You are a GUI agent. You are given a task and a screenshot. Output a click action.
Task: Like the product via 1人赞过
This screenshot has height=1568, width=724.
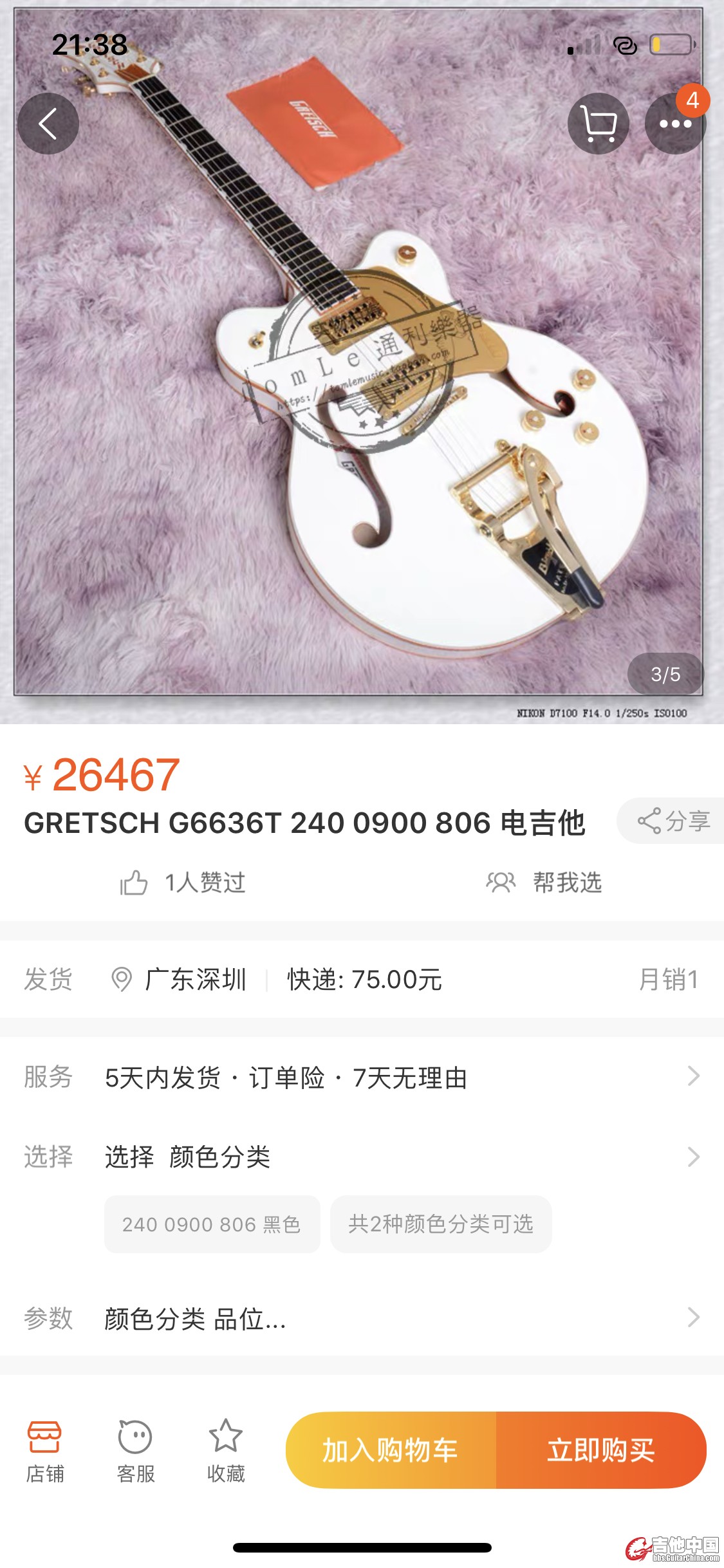tap(183, 882)
